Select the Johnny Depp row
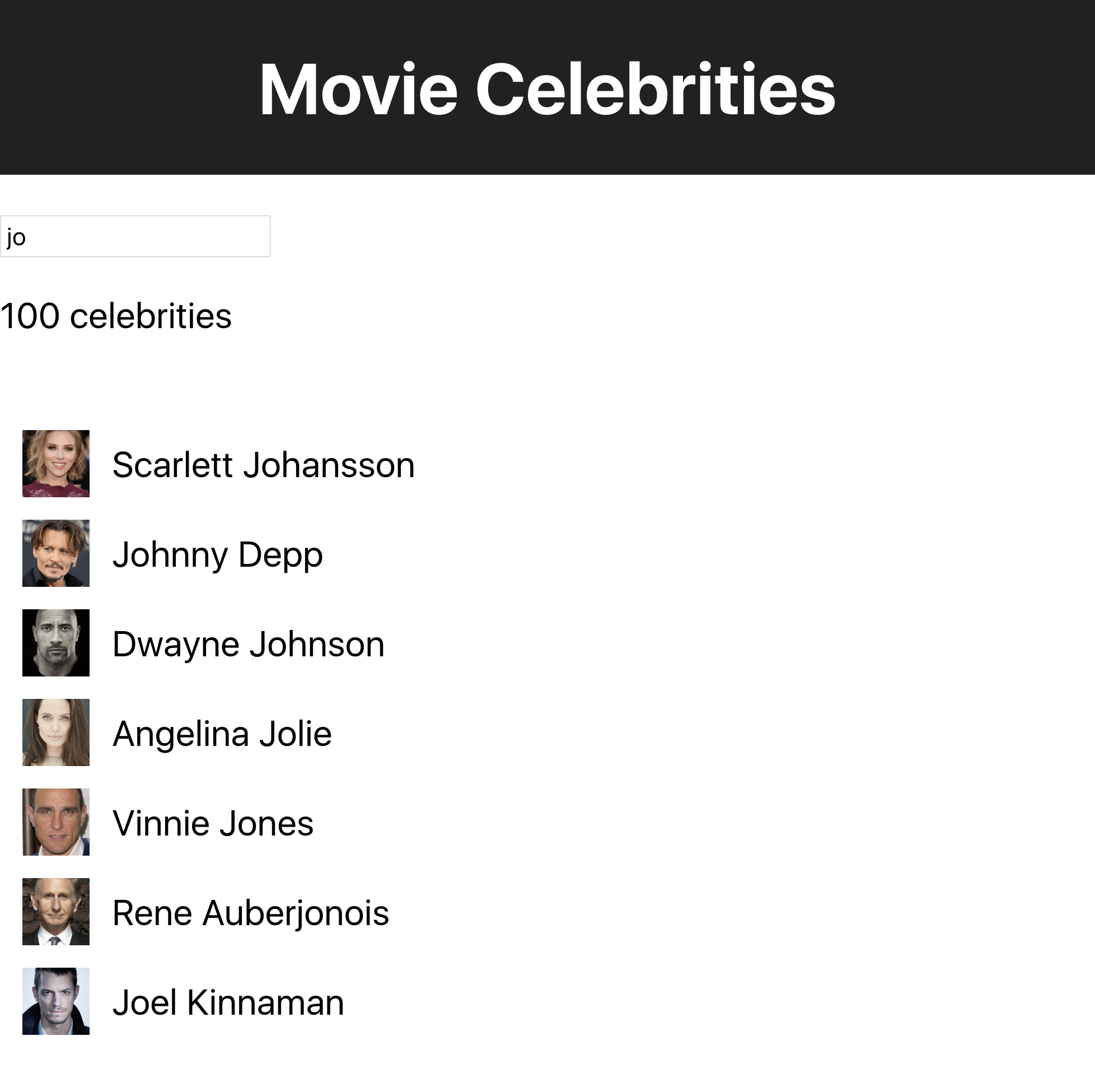1095x1092 pixels. click(x=218, y=554)
